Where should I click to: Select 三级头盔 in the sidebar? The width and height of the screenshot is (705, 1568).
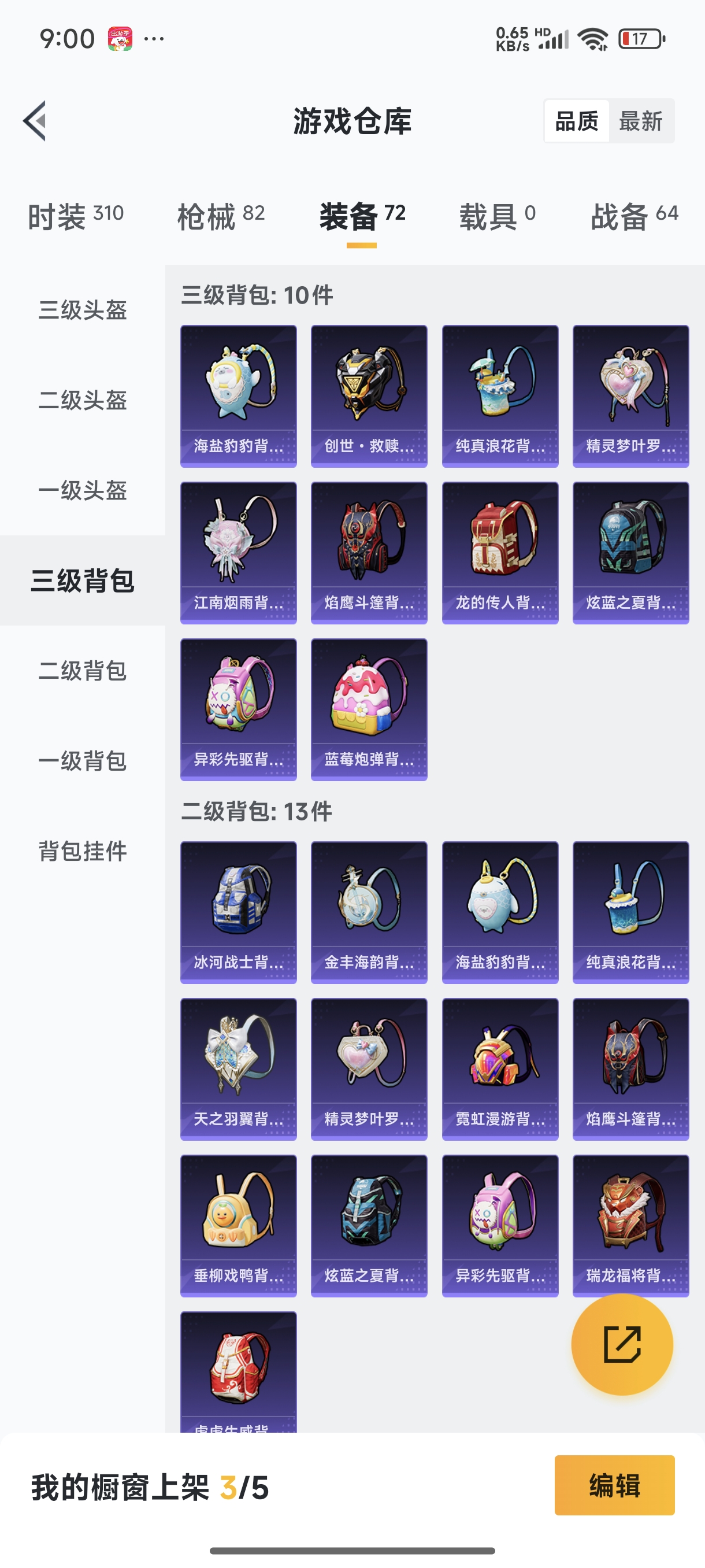pos(83,310)
